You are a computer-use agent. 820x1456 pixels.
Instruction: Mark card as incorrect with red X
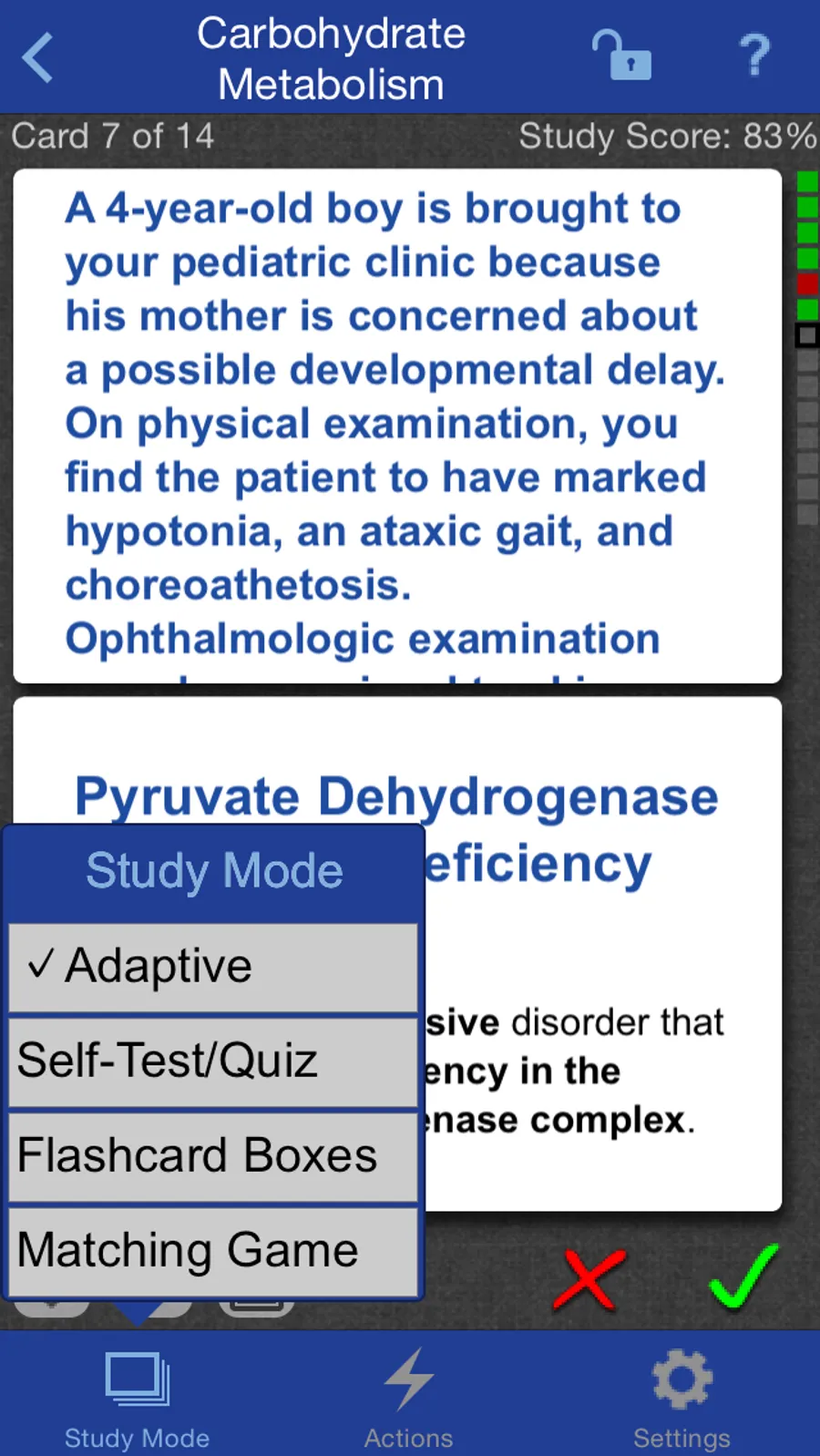tap(590, 1279)
